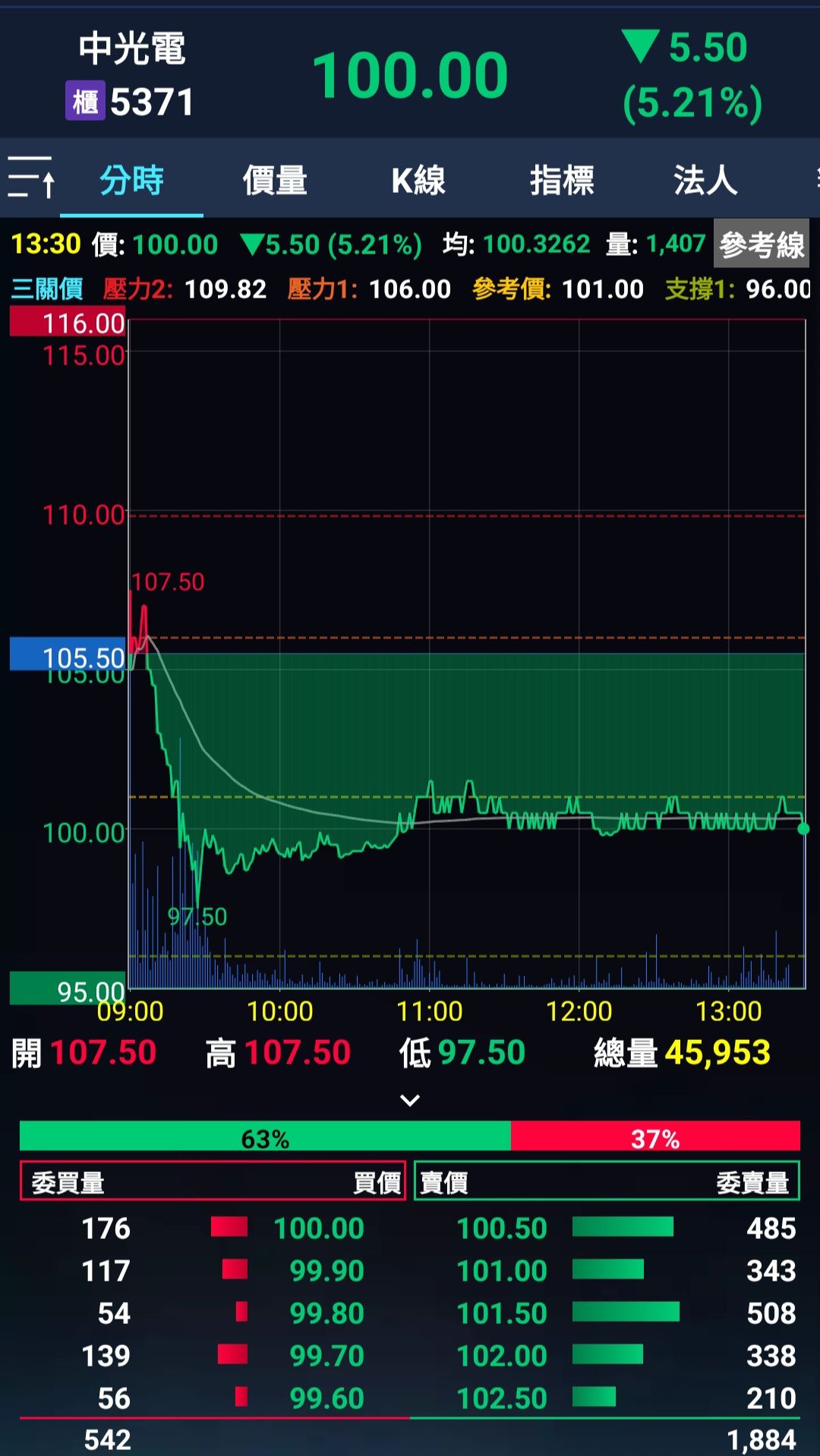The height and width of the screenshot is (1456, 820).
Task: Select the 價量 price-volume view
Action: click(275, 181)
